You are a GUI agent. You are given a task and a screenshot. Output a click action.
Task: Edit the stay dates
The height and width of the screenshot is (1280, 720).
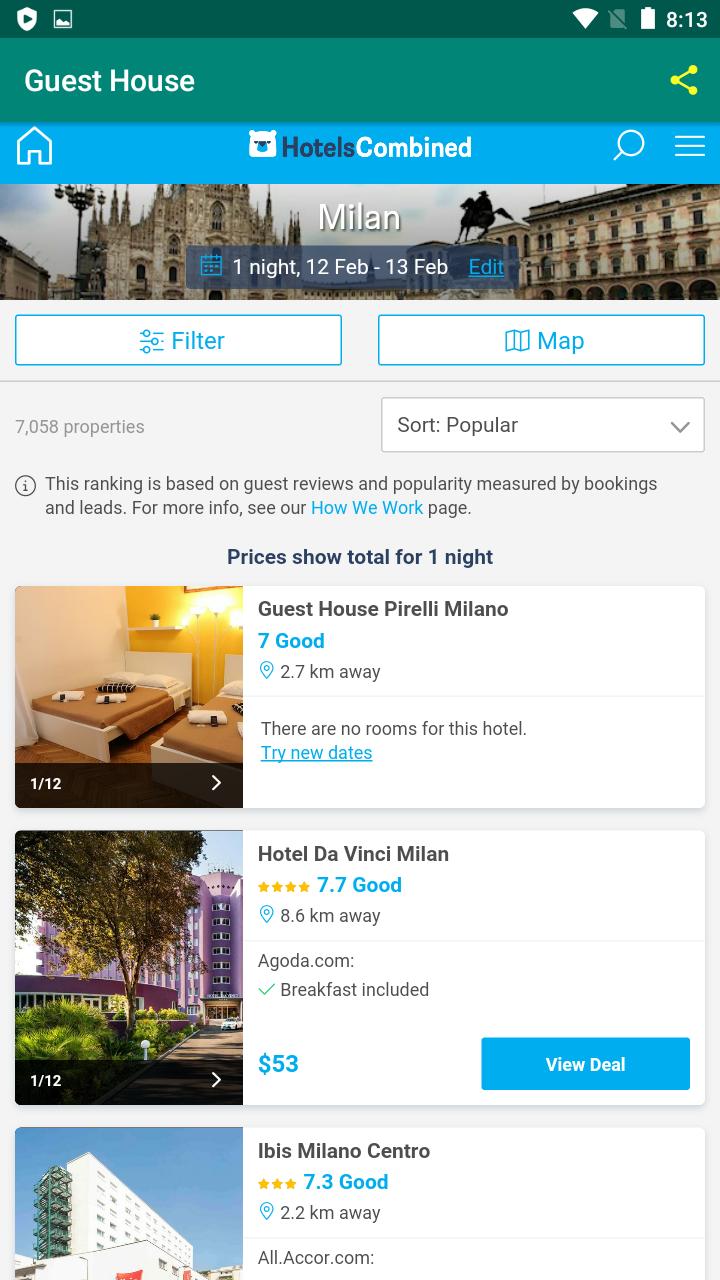pyautogui.click(x=486, y=267)
